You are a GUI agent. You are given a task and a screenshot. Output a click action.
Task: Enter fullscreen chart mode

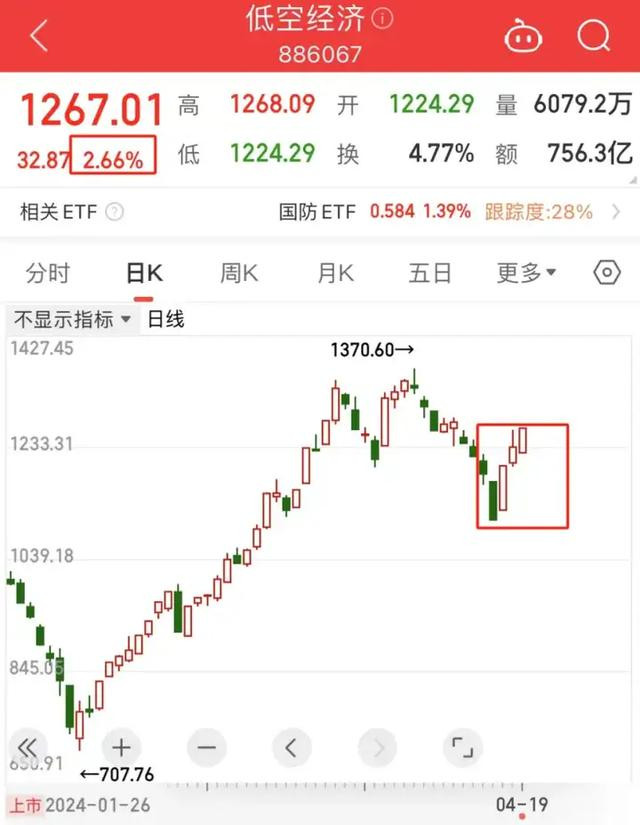click(x=463, y=748)
